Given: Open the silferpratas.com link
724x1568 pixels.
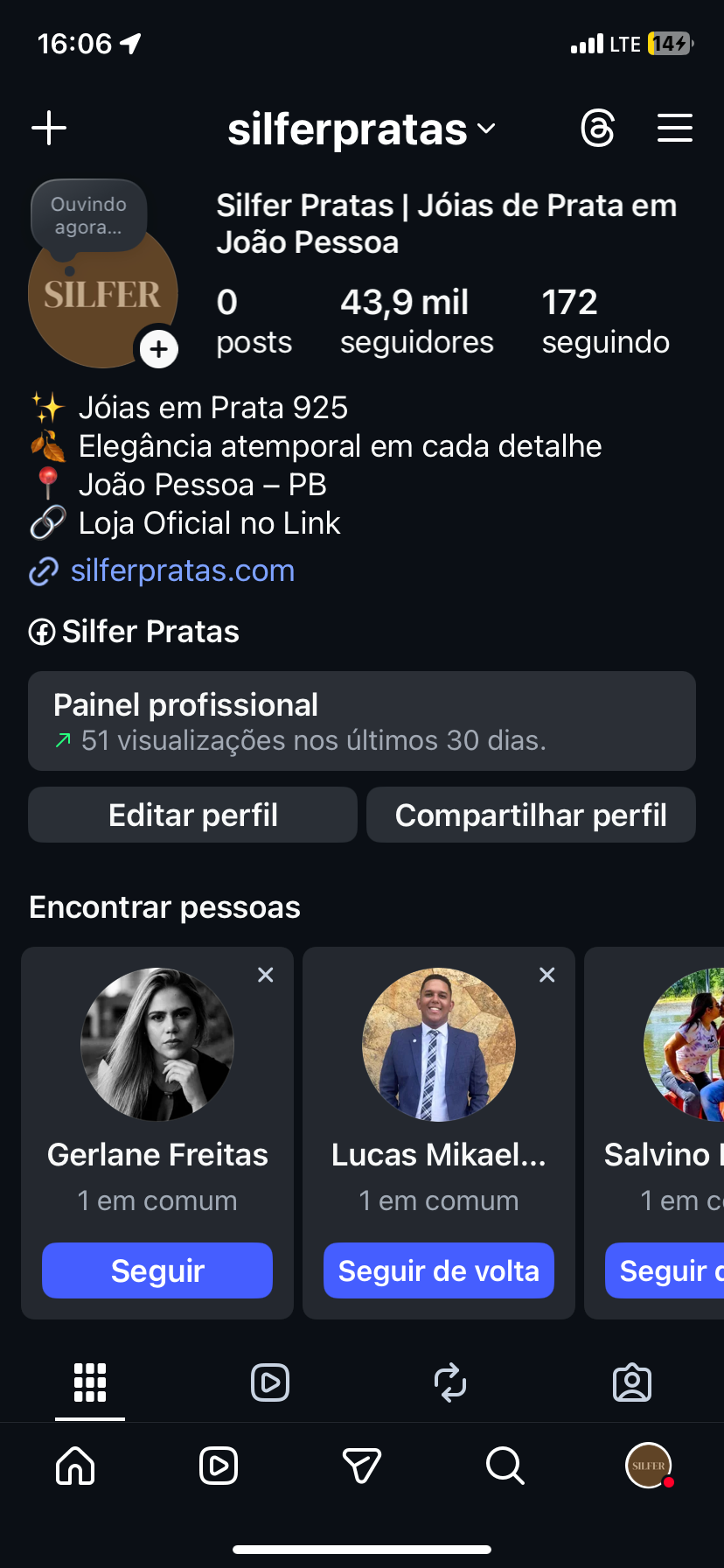Looking at the screenshot, I should 182,570.
